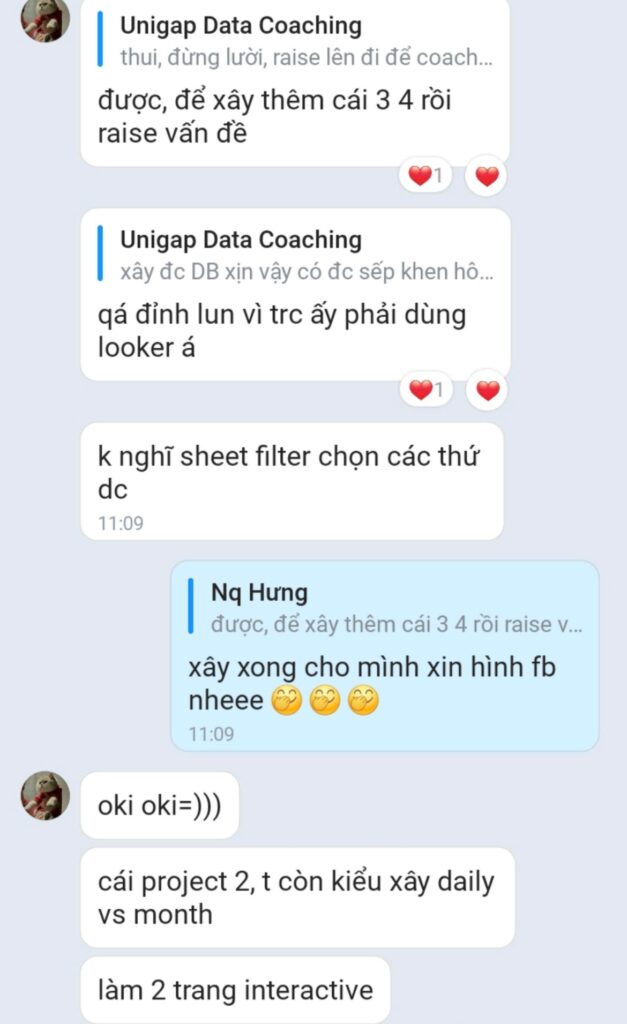Jump to quoted message "xây đc DB xịn vậy"
Viewport: 627px width, 1024px height.
click(305, 256)
